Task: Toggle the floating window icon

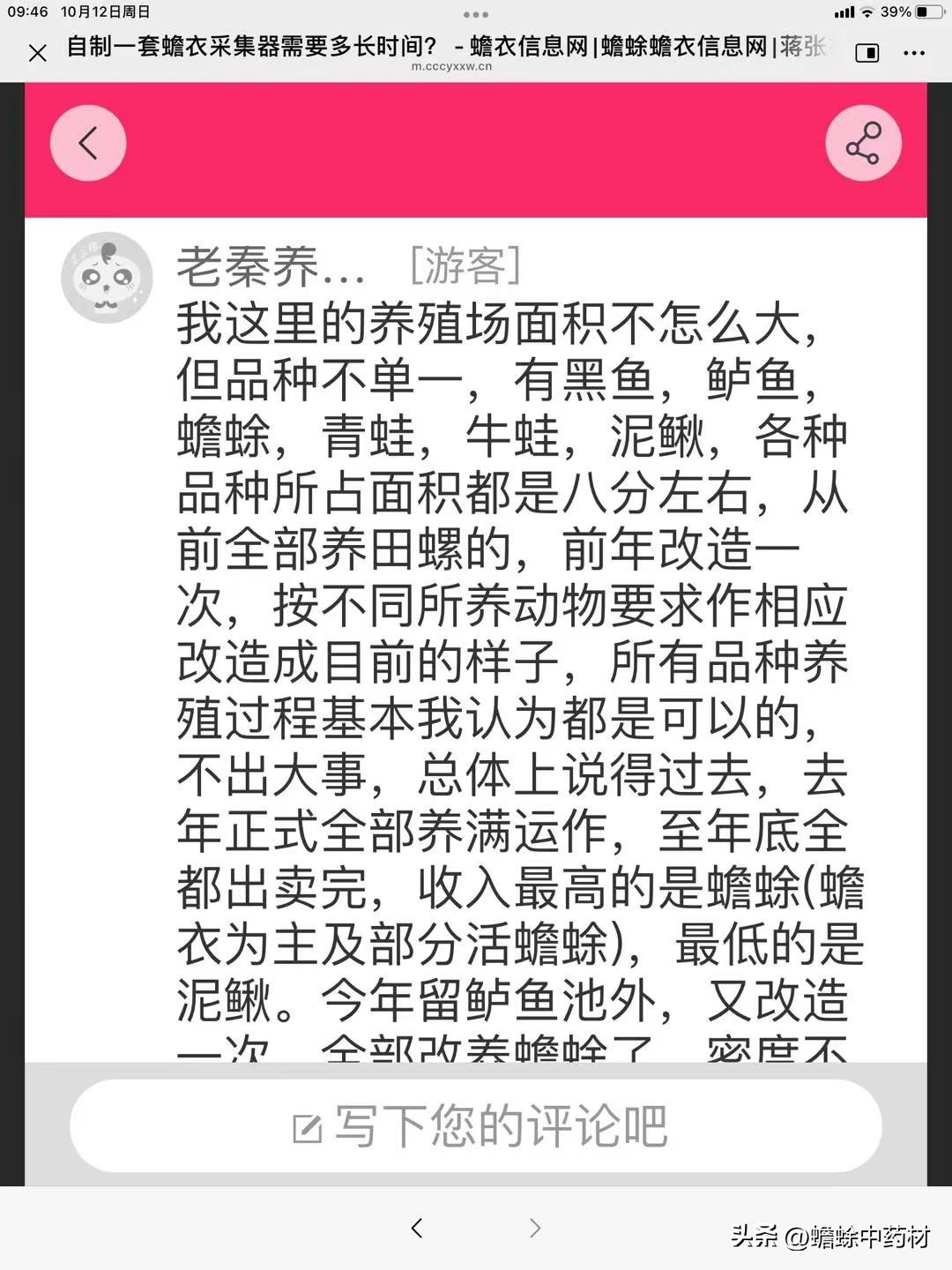Action: tap(867, 53)
